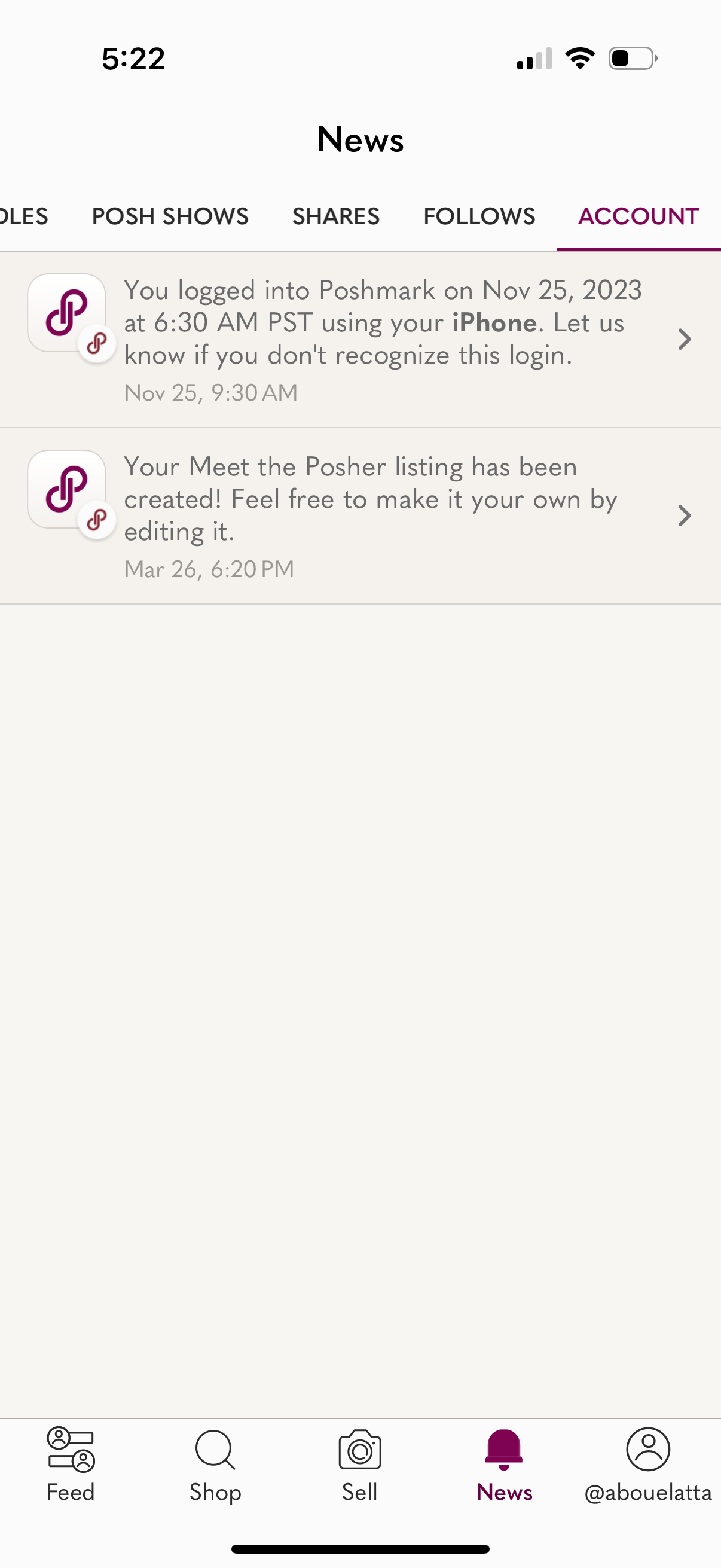Select the ACCOUNT tab
The image size is (721, 1568).
coord(638,216)
